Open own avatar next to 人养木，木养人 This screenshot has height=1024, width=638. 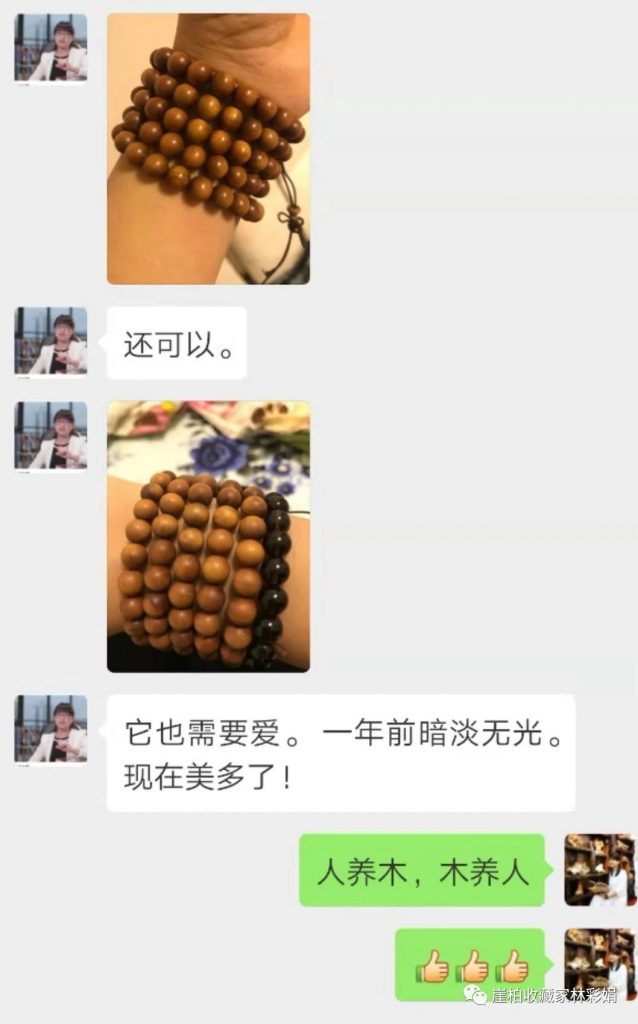click(x=598, y=869)
